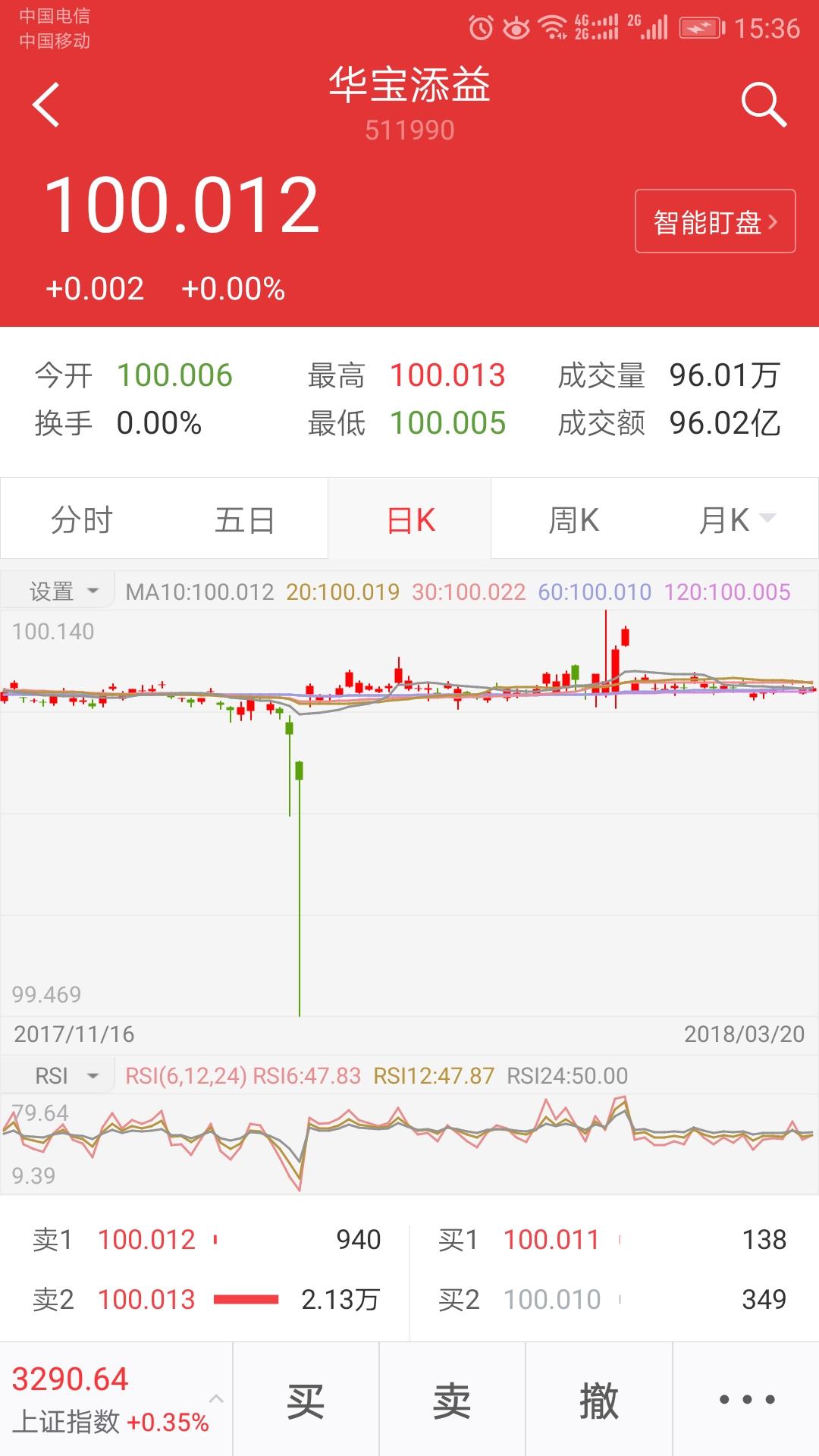Go back using the top-left arrow
Screen dimensions: 819x1456
[46, 105]
